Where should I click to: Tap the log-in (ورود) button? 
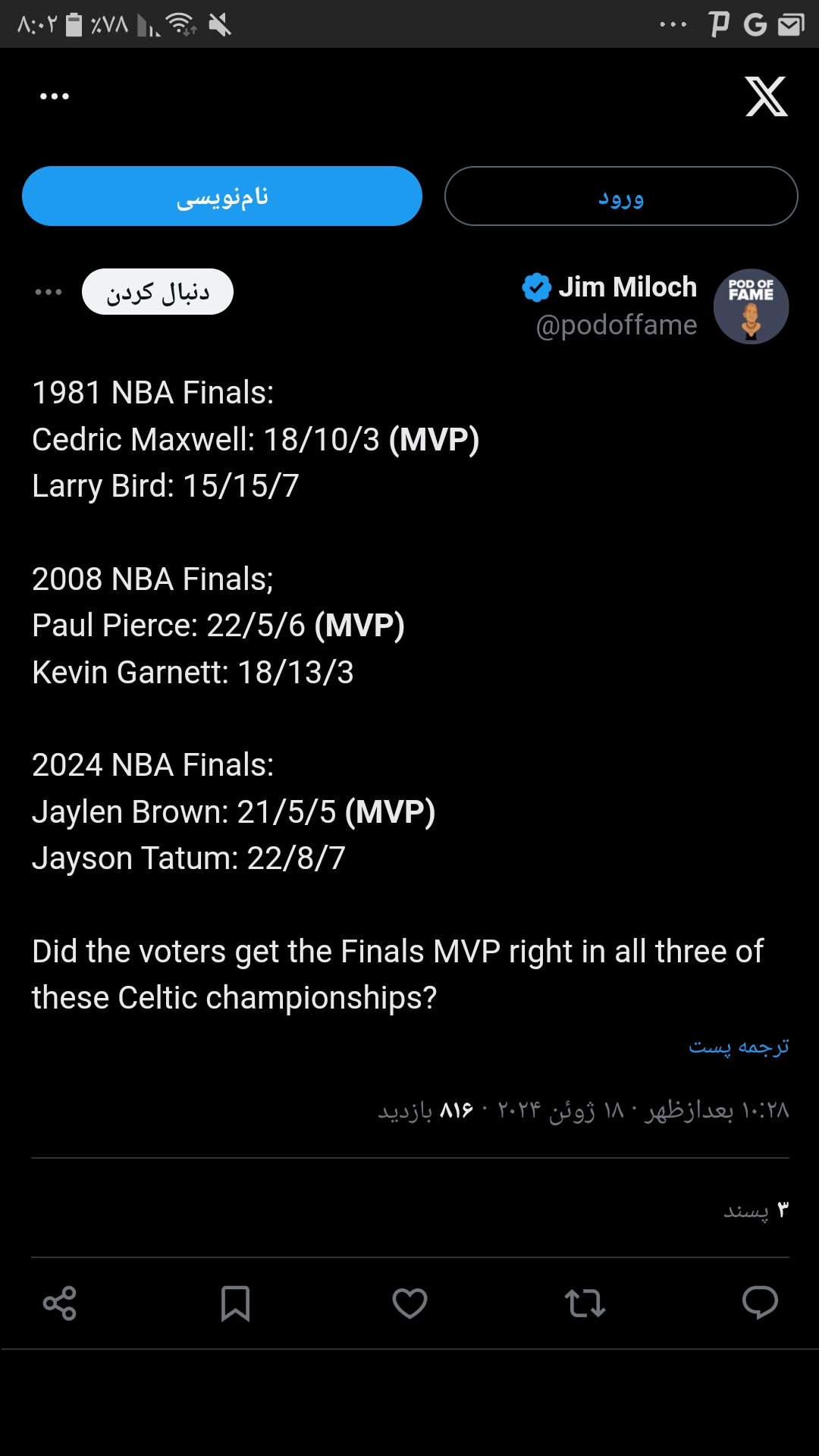(621, 196)
